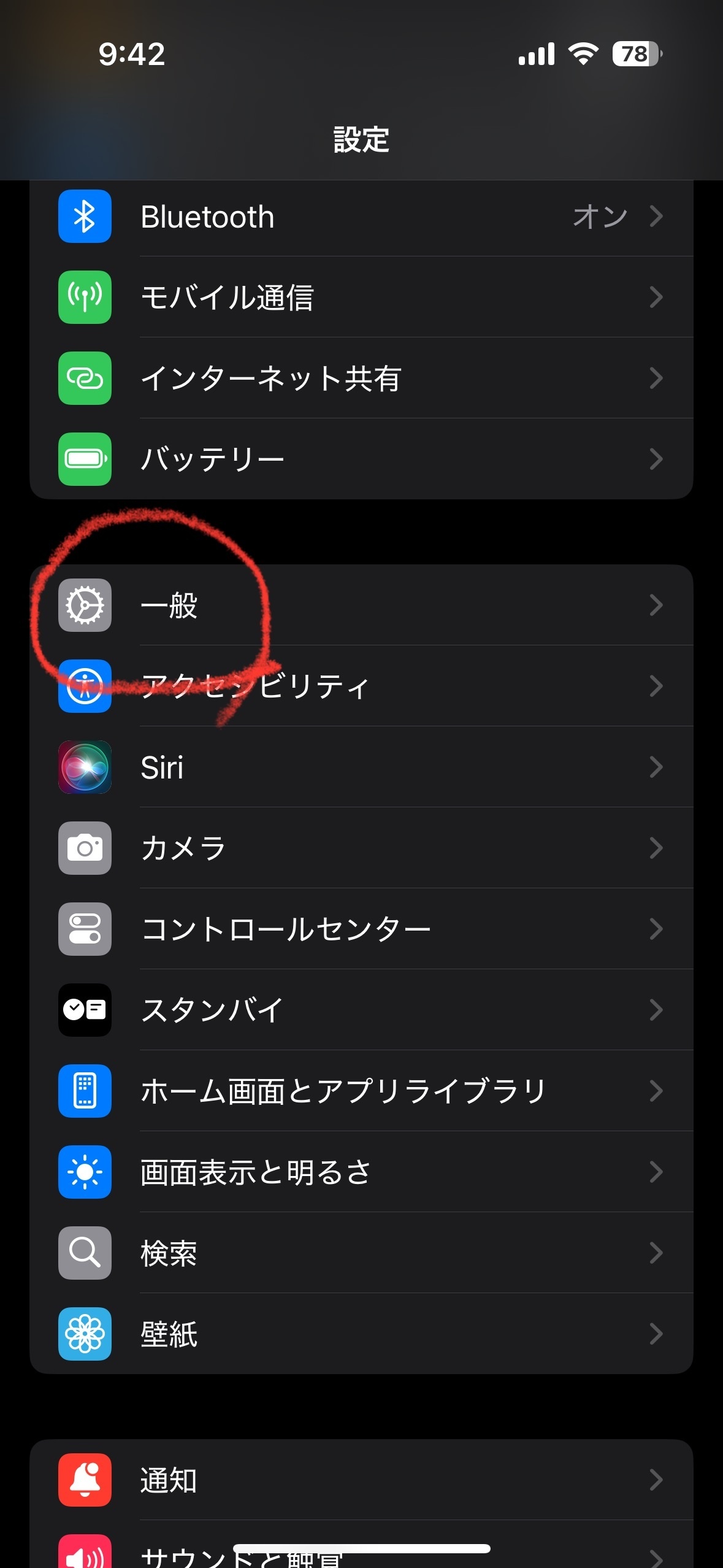This screenshot has height=1568, width=723.
Task: Open 一般 settings
Action: pyautogui.click(x=361, y=605)
